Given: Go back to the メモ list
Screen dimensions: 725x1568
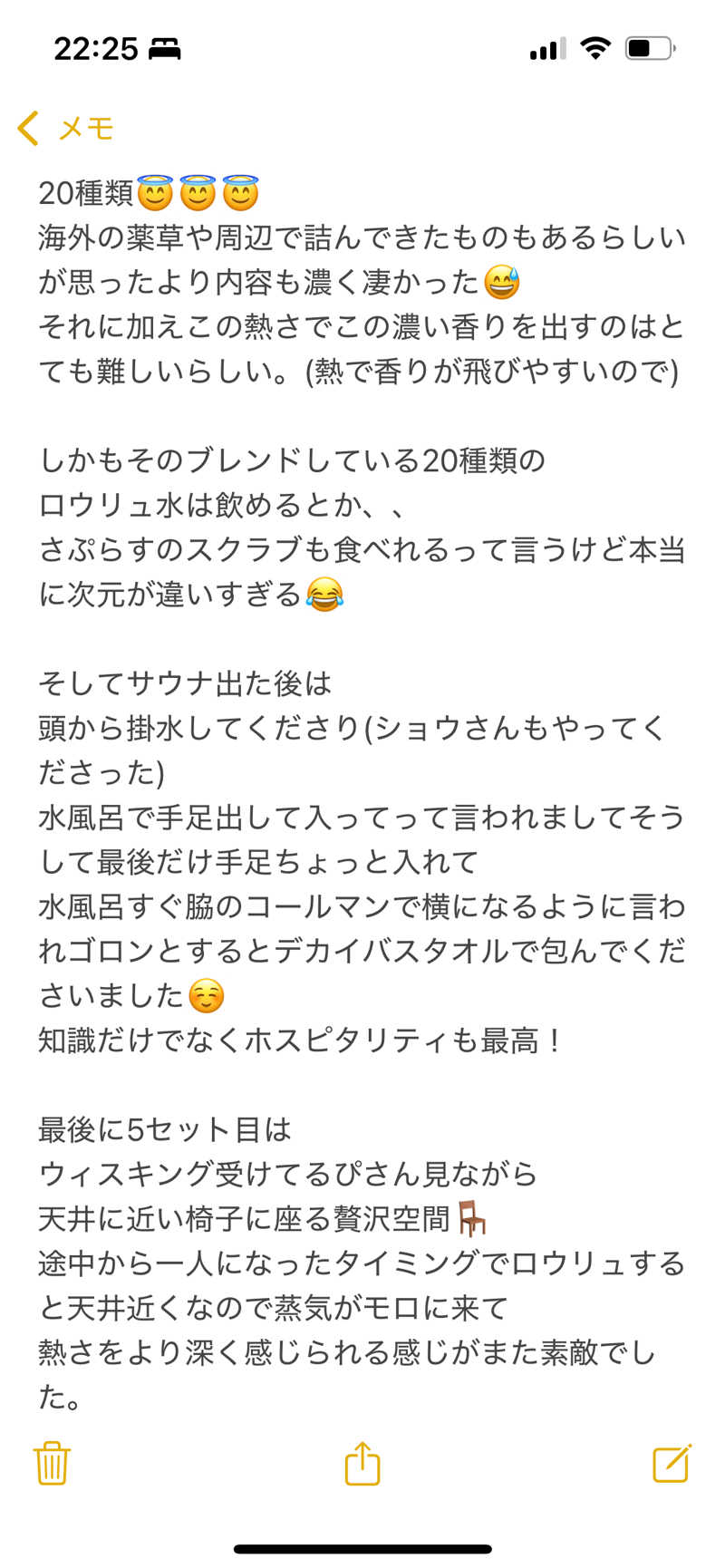Looking at the screenshot, I should [x=65, y=128].
